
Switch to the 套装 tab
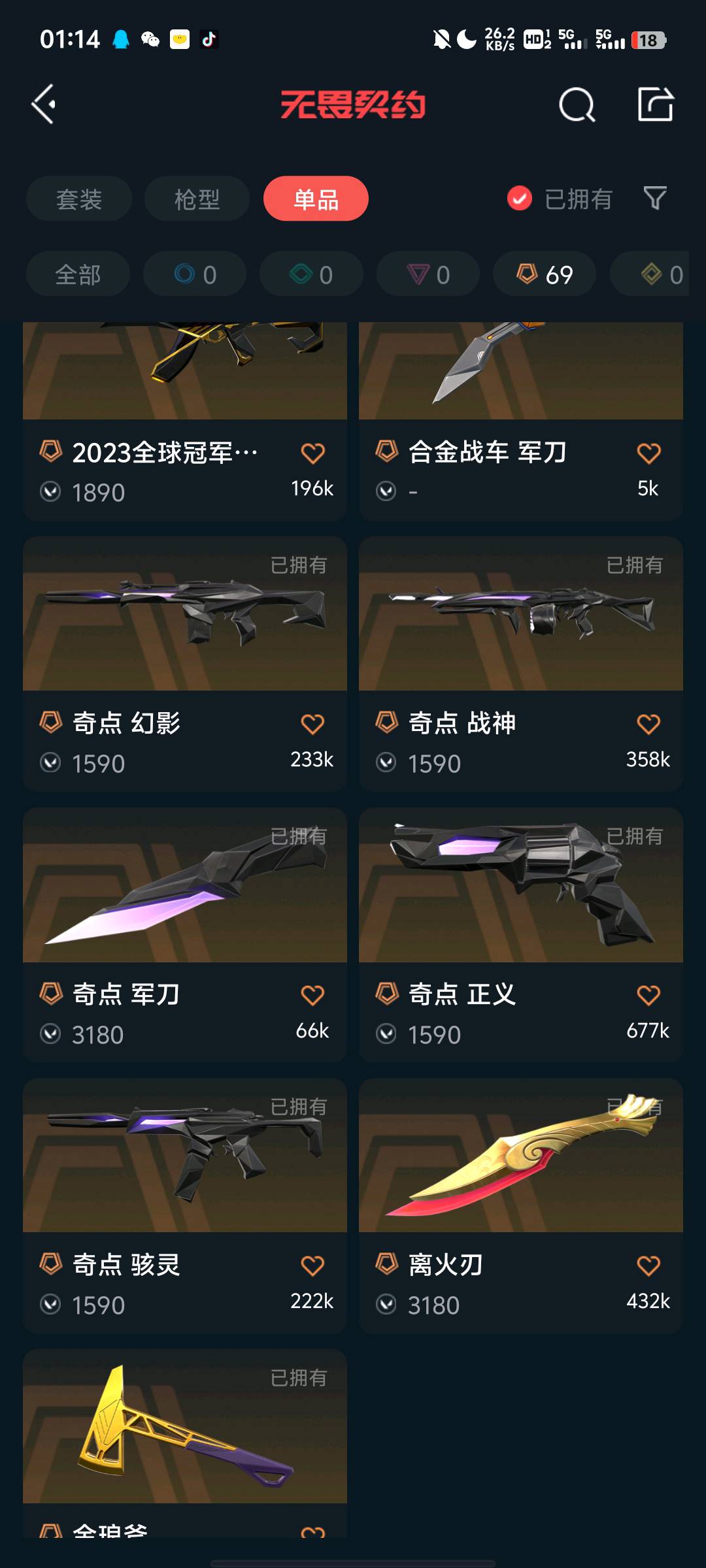tap(79, 199)
